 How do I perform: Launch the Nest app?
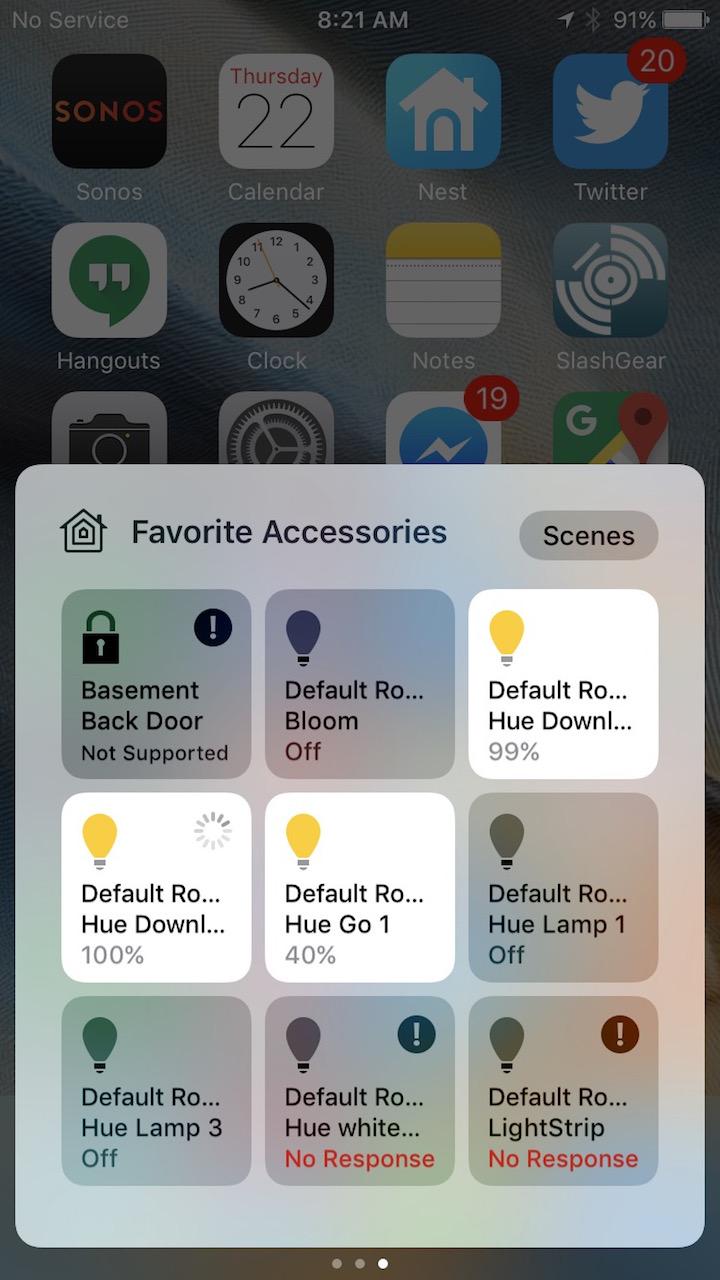pos(443,111)
